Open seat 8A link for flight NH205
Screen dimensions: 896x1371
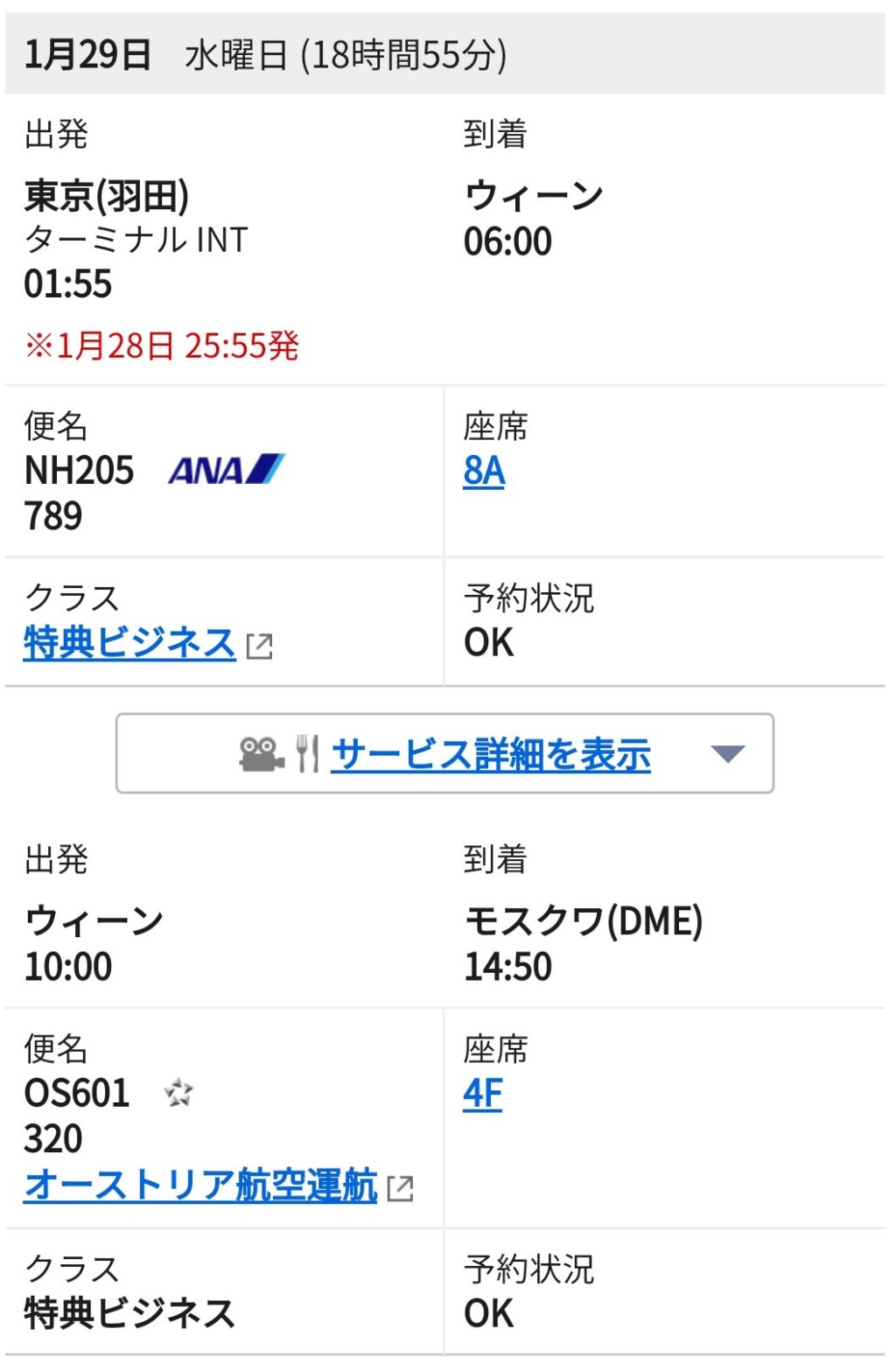[484, 471]
